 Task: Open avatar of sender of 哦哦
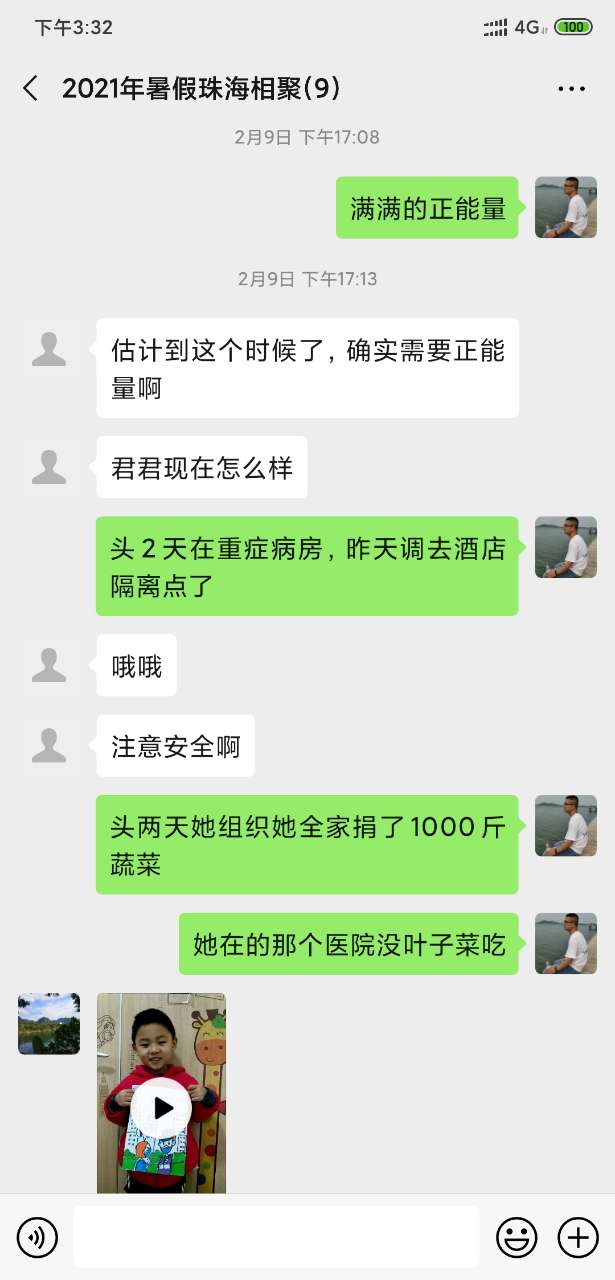coord(49,665)
